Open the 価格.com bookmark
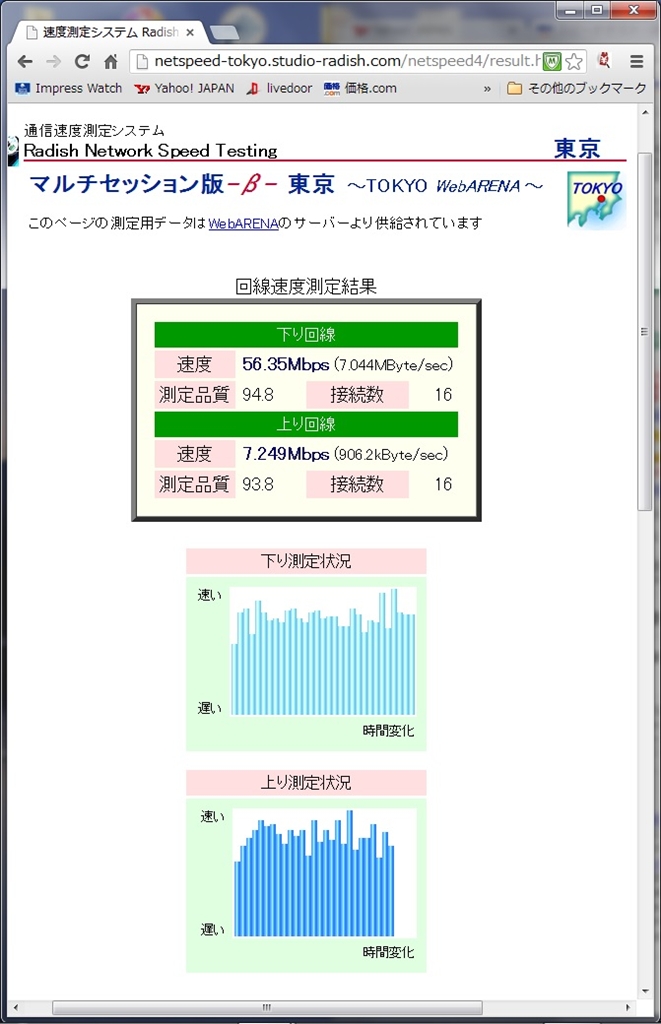 360,88
